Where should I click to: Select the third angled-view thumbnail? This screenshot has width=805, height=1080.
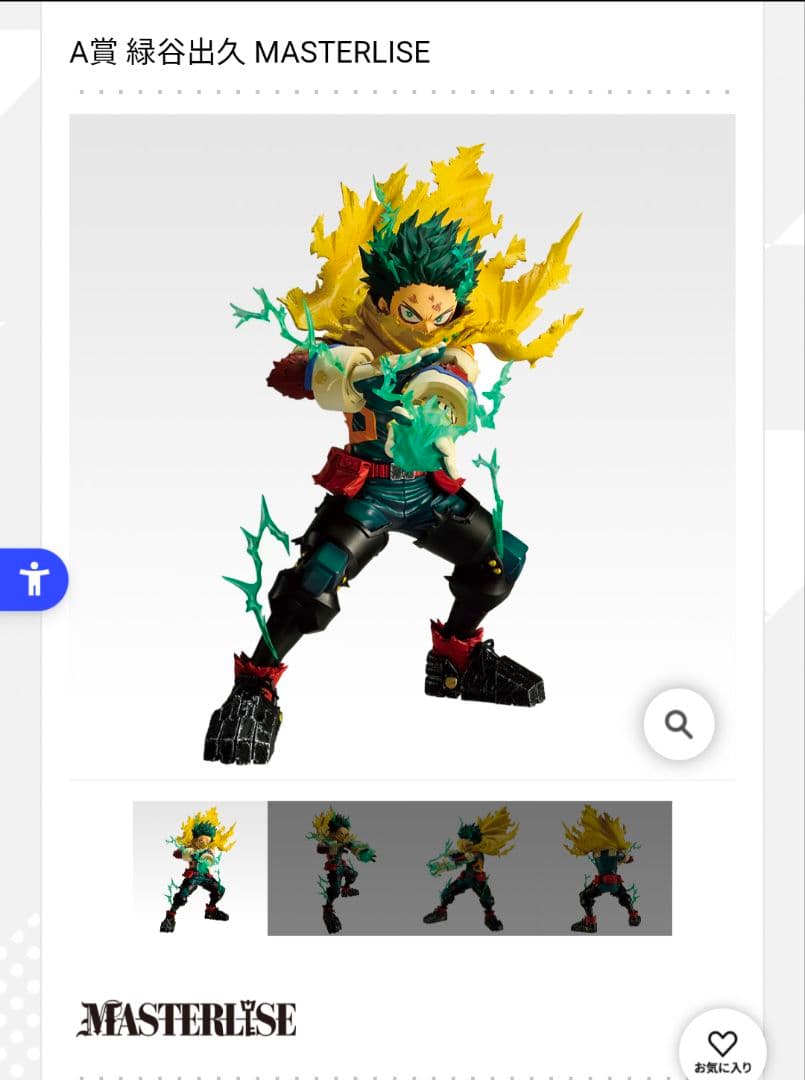(470, 868)
